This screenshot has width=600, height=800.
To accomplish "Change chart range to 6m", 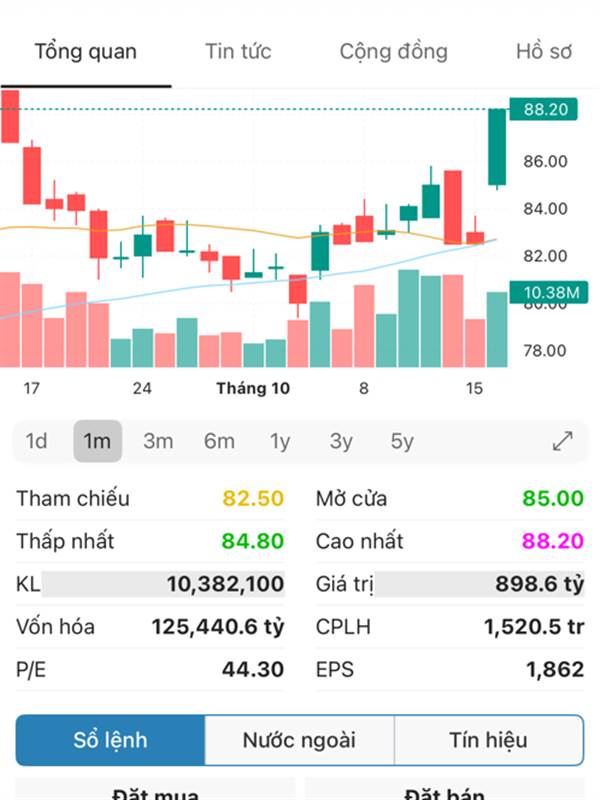I will pyautogui.click(x=219, y=441).
